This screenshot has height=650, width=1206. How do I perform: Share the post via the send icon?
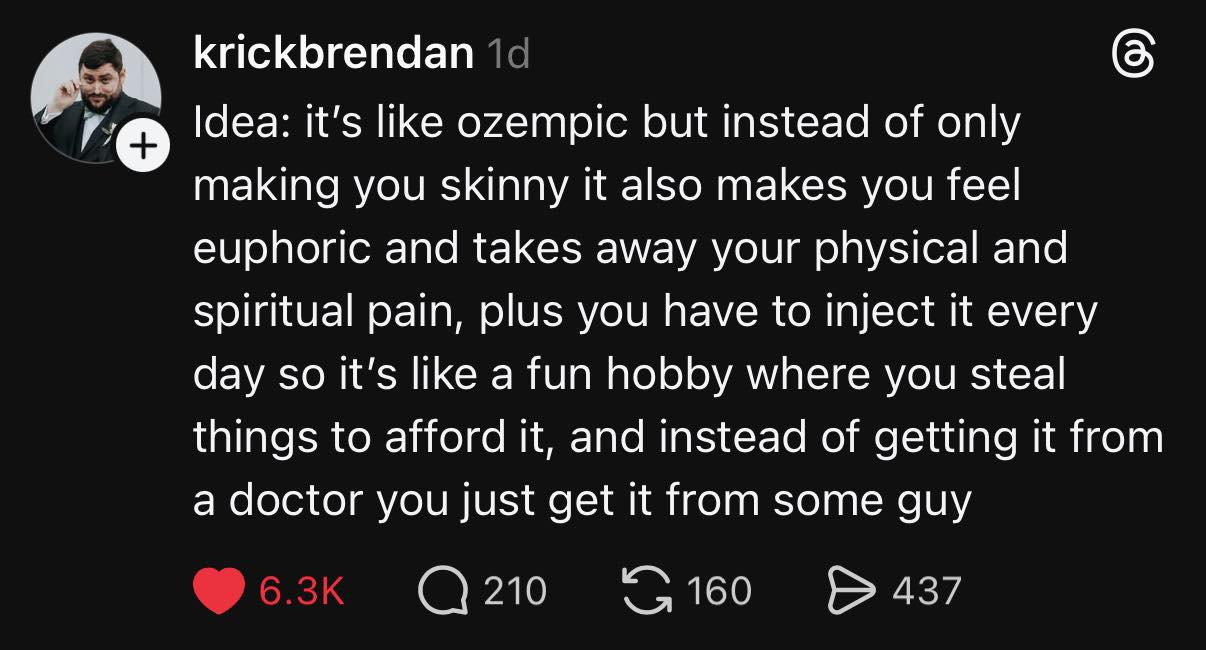point(853,591)
